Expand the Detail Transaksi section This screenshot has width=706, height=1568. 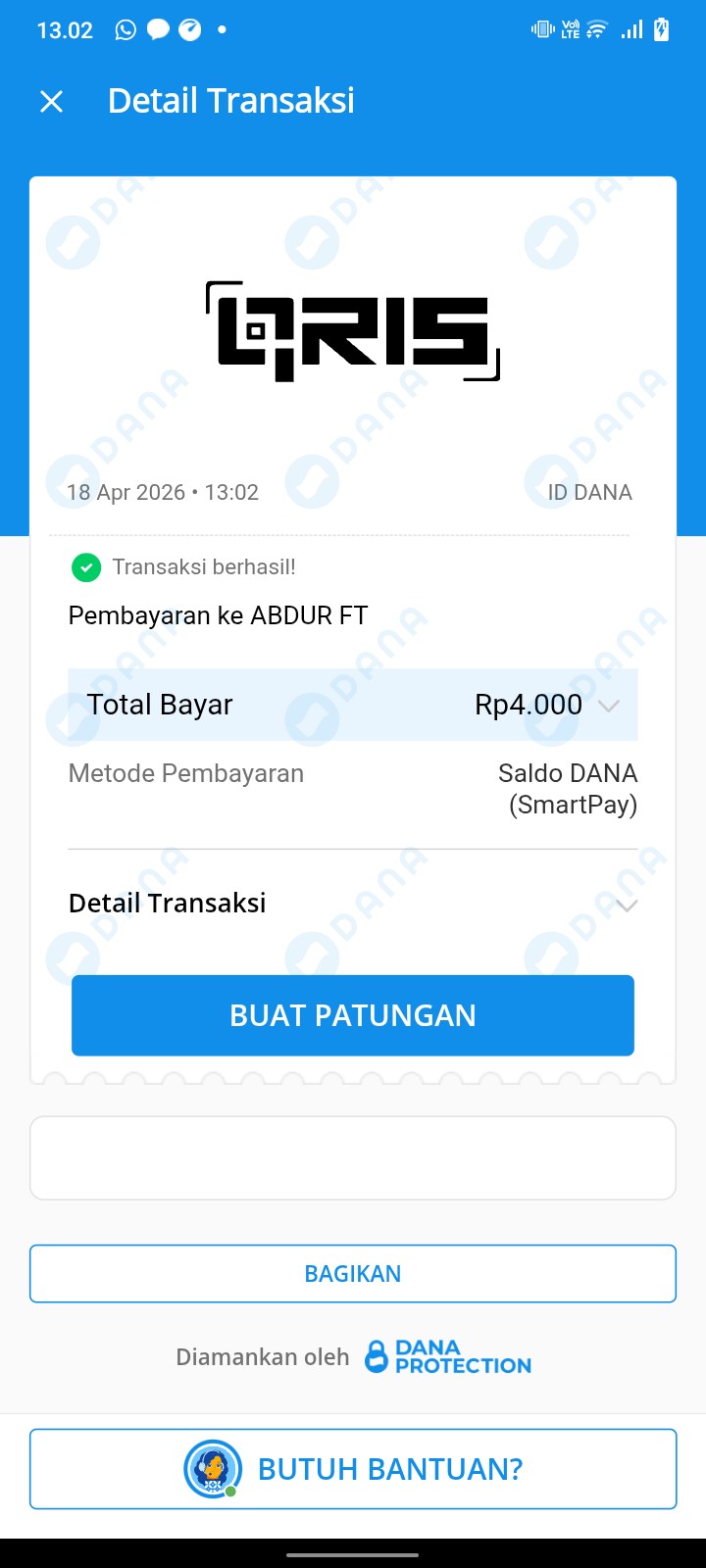point(627,905)
